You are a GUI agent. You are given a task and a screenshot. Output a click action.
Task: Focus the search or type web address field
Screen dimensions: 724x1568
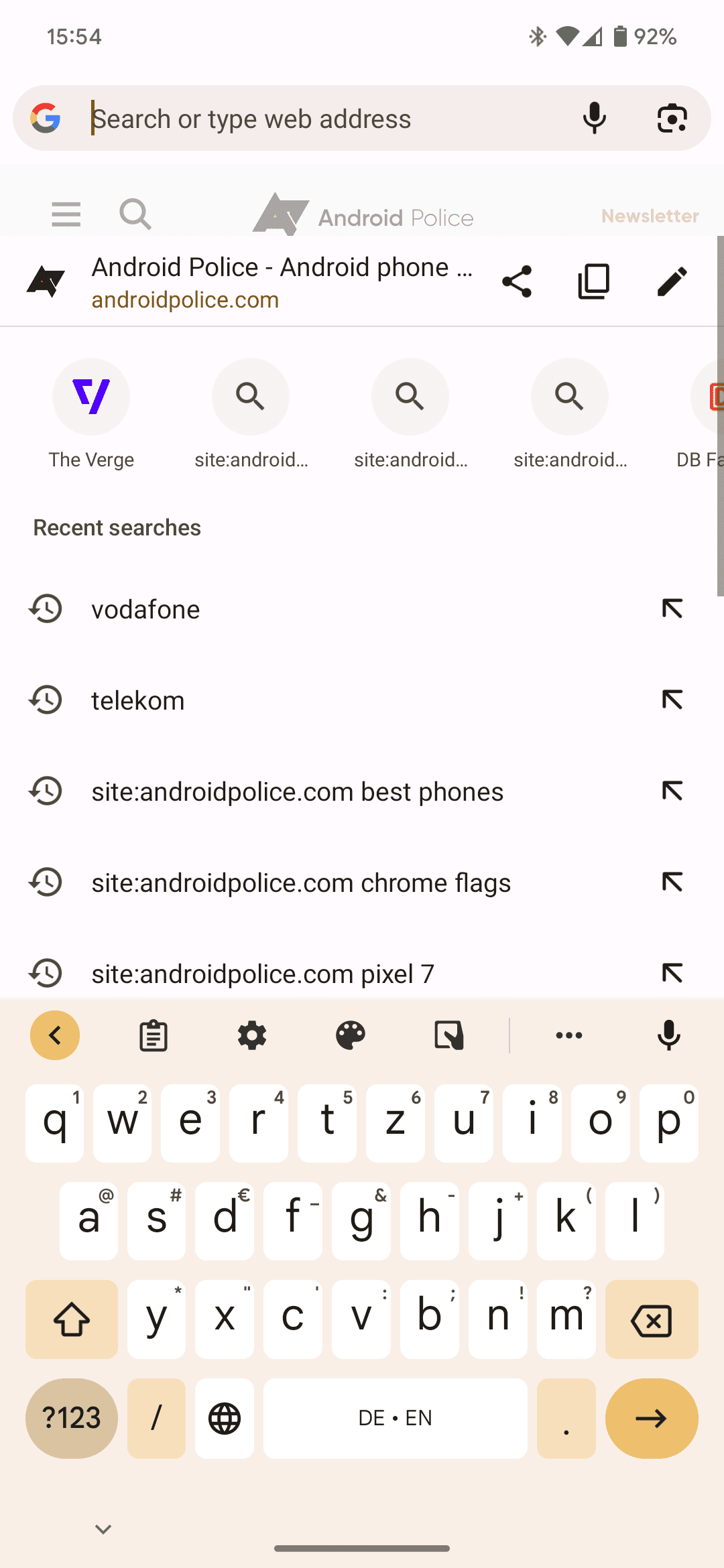pos(328,119)
